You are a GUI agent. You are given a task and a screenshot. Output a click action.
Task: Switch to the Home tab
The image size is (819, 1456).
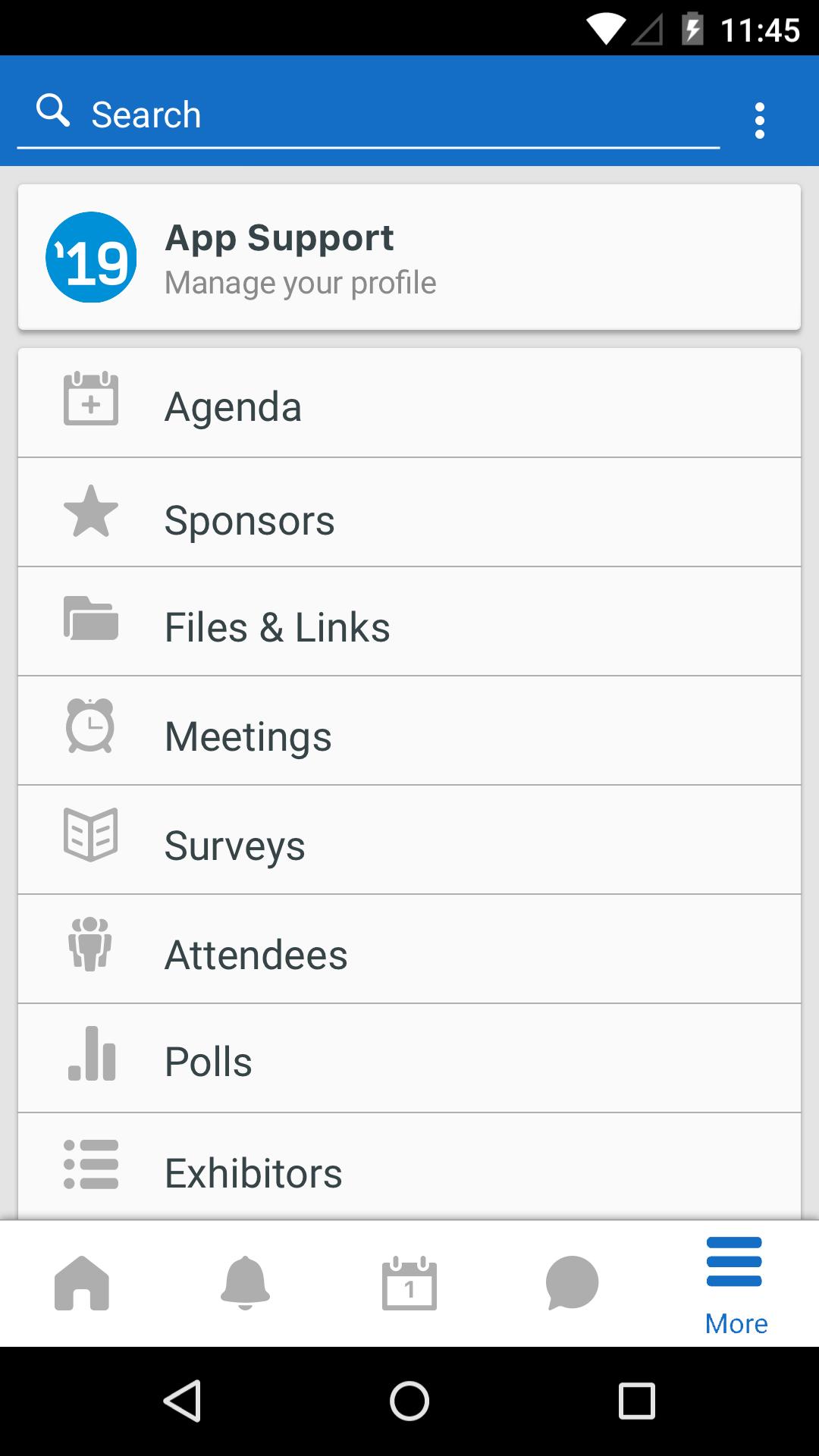coord(82,1283)
